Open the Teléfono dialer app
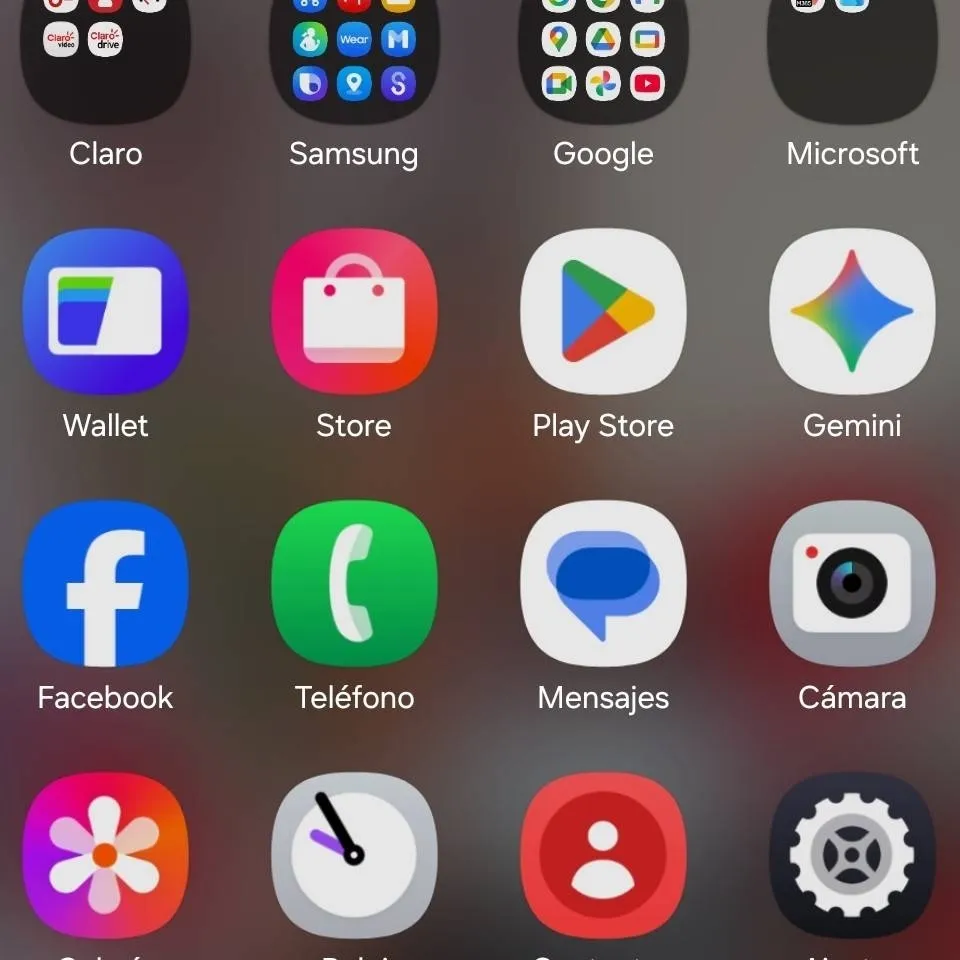The width and height of the screenshot is (960, 960). [354, 583]
